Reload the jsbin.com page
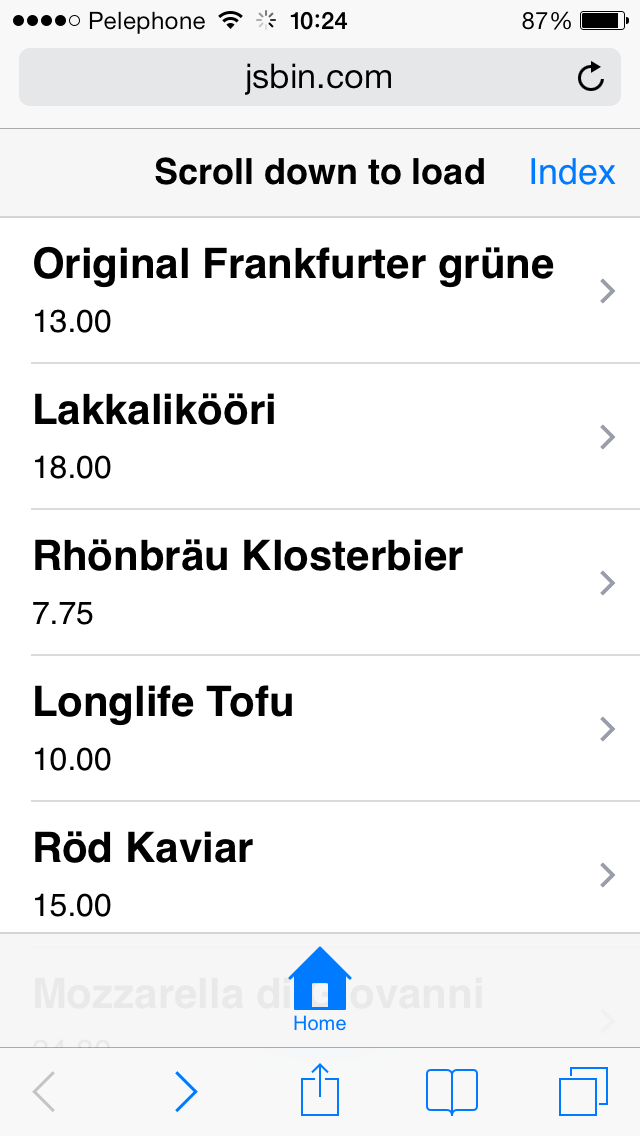 coord(591,77)
